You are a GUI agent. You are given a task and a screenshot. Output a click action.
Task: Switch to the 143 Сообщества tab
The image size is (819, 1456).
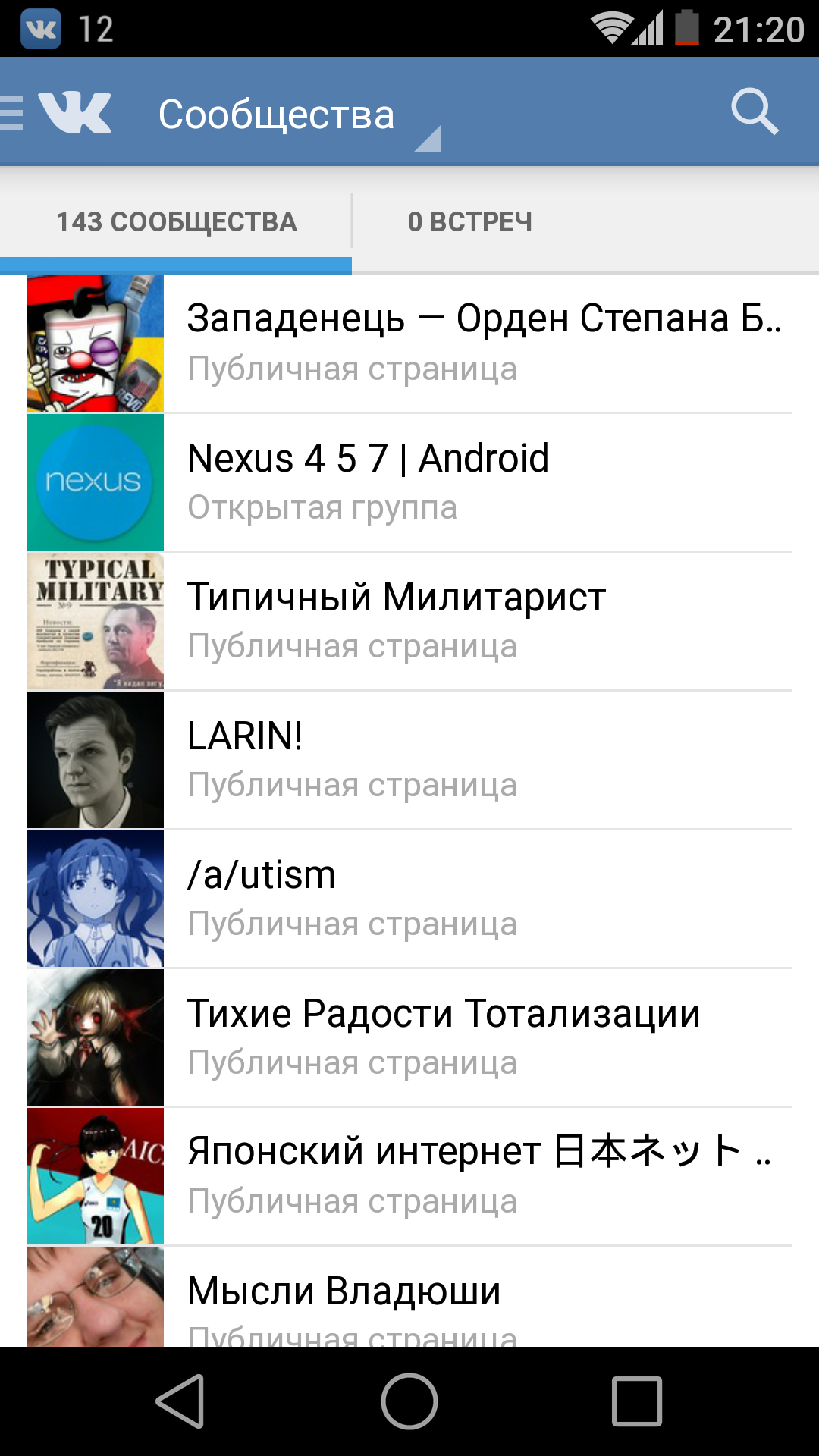tap(176, 222)
